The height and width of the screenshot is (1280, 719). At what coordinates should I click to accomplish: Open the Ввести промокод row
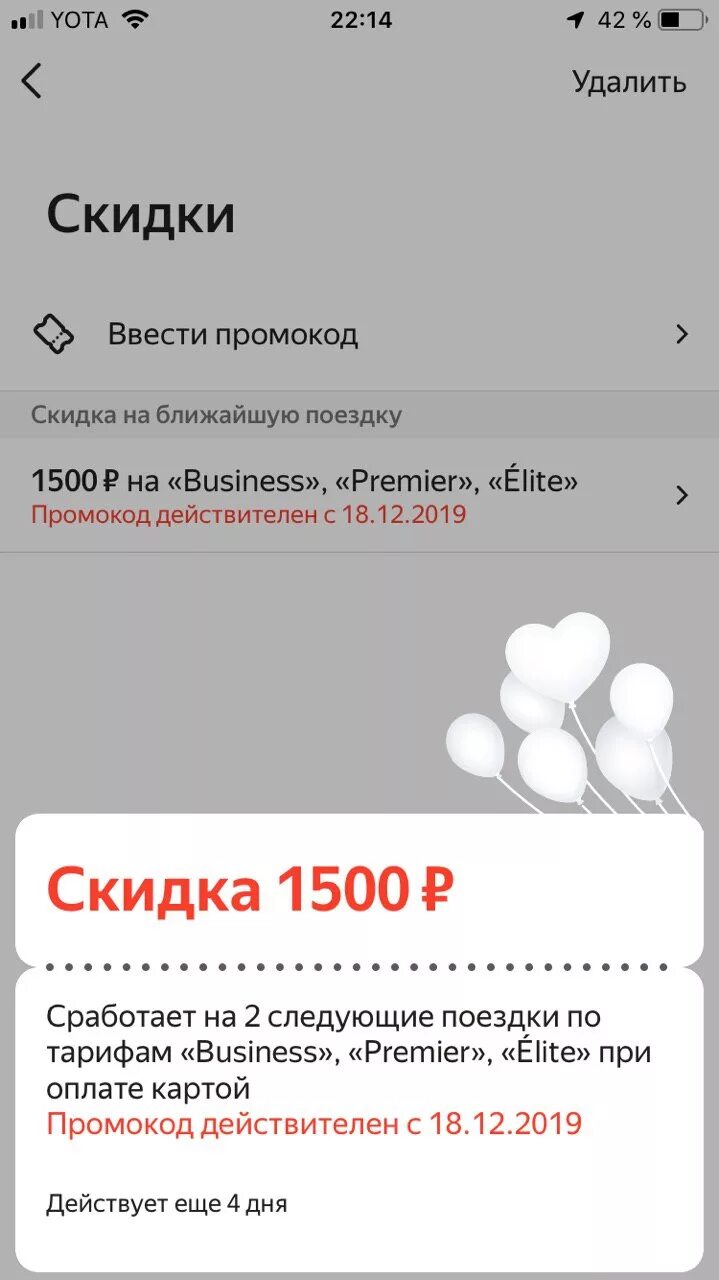pos(359,334)
